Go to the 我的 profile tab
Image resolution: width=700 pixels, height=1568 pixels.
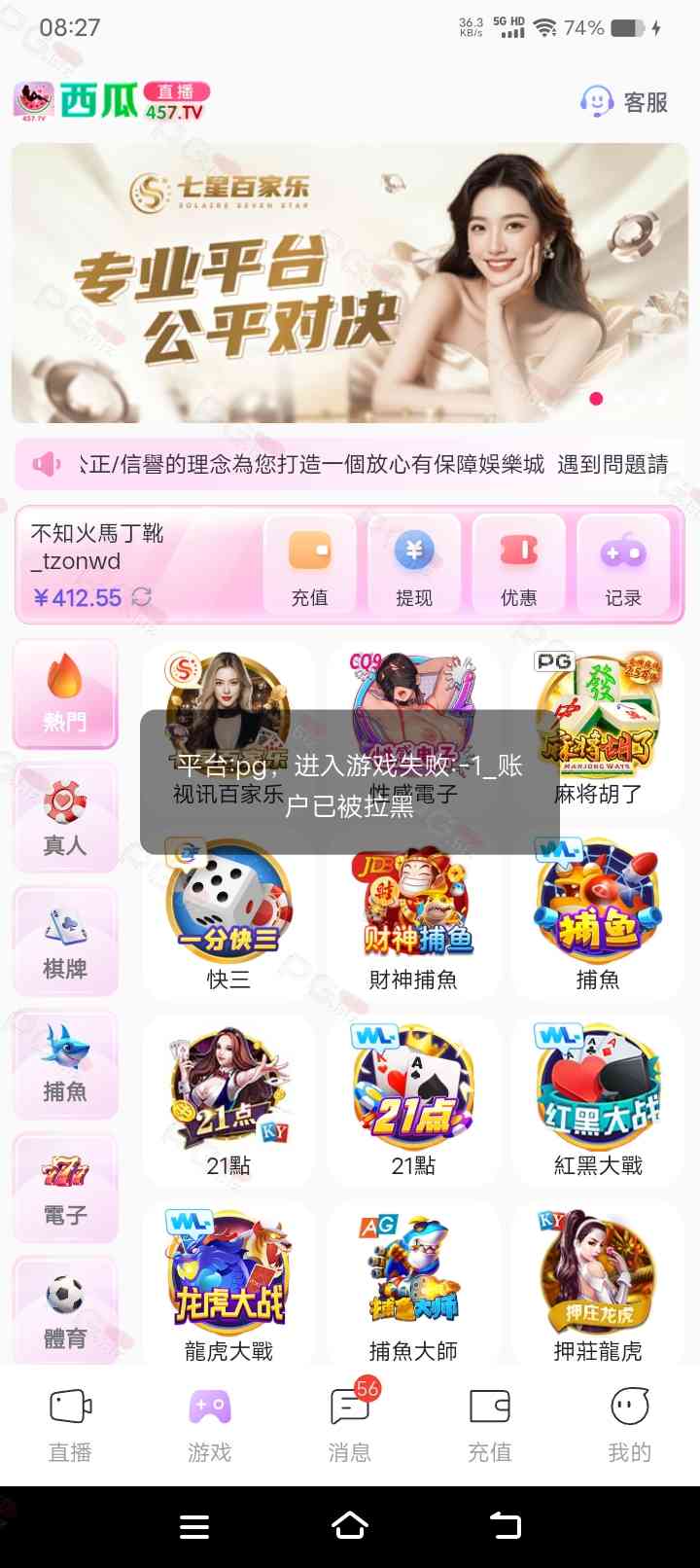point(629,1424)
